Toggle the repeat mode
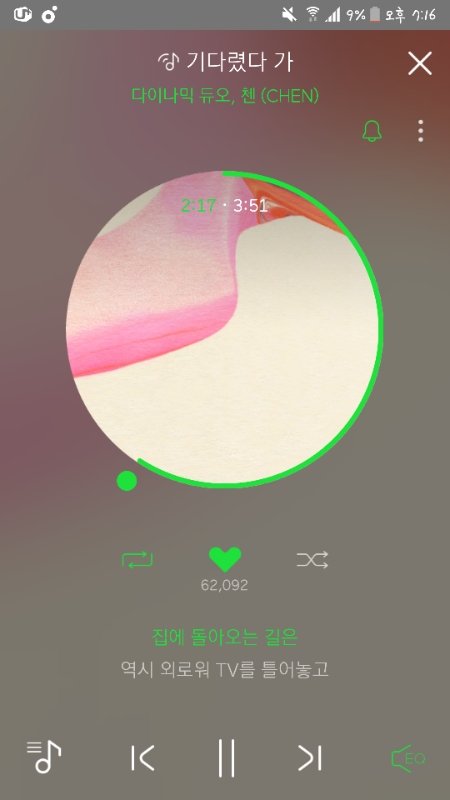The image size is (450, 800). click(137, 560)
